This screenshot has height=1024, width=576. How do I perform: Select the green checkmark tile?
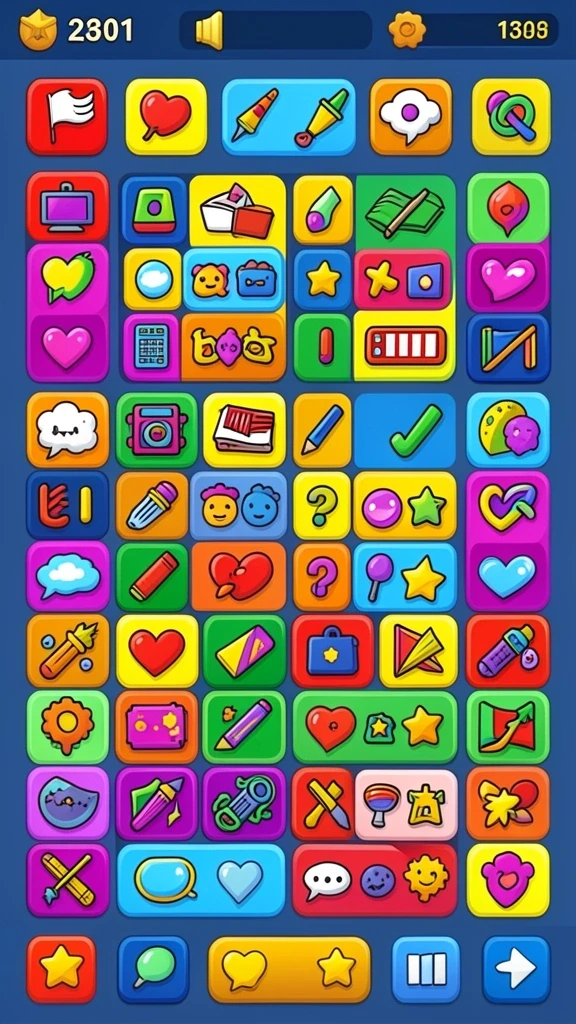tap(405, 430)
